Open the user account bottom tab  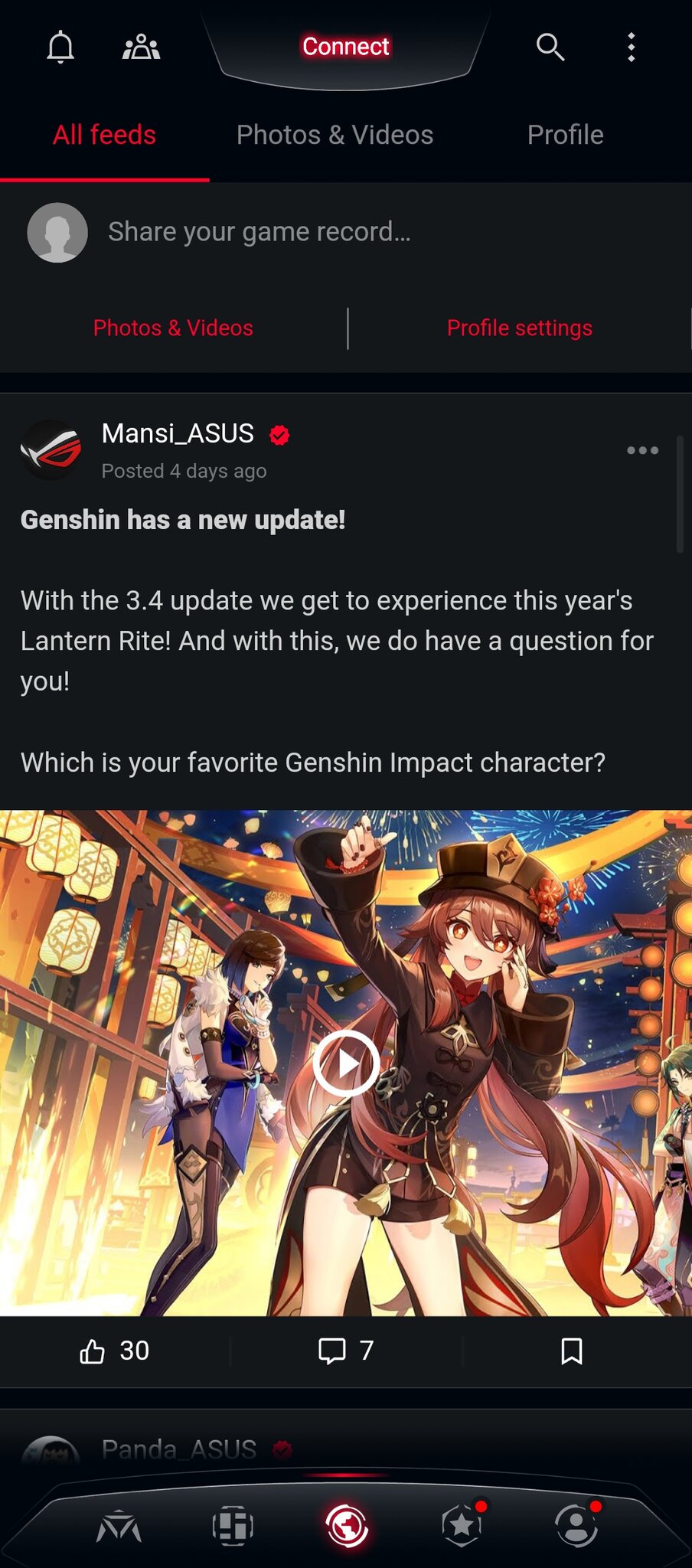click(x=576, y=1525)
